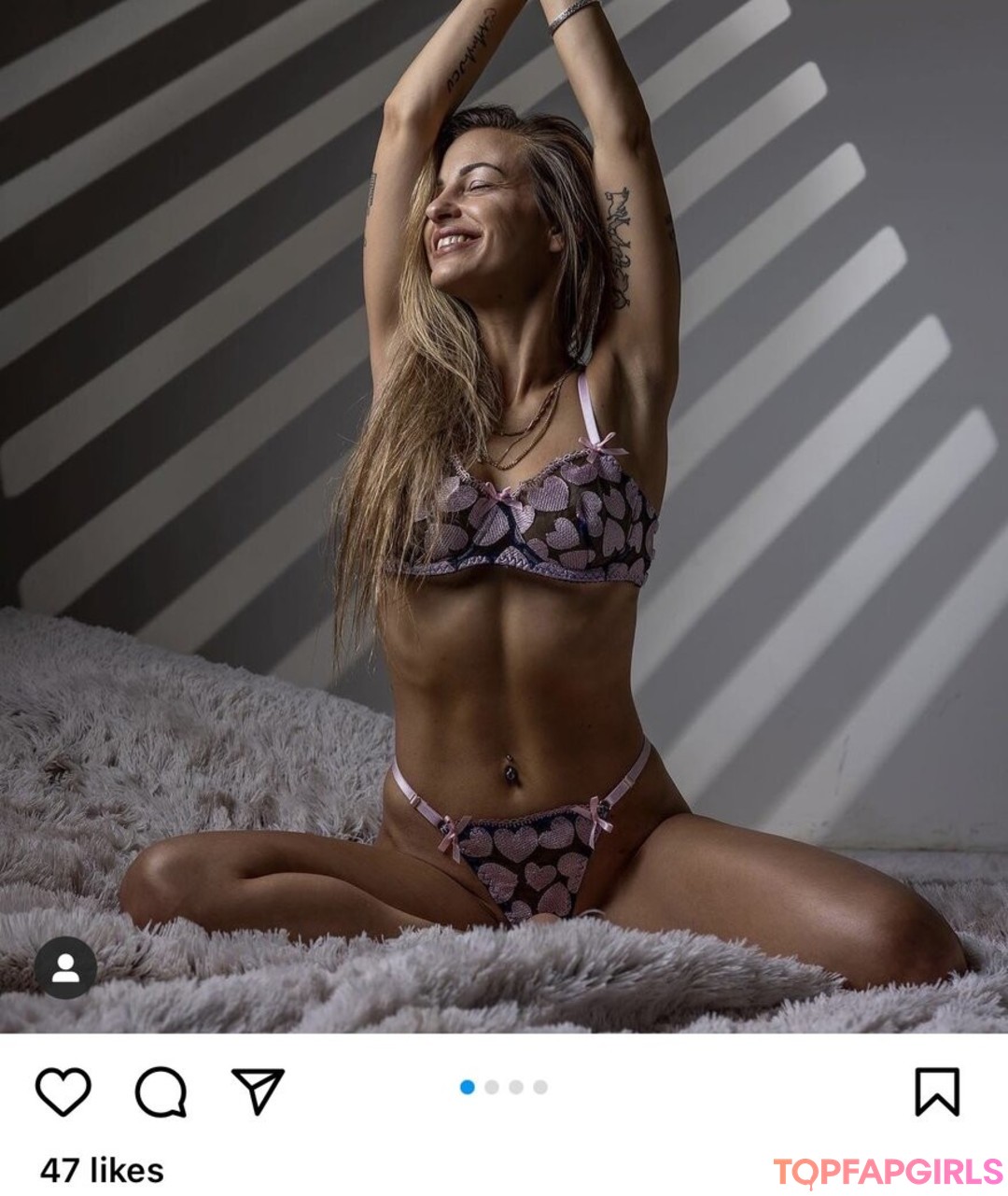1008x1196 pixels.
Task: Like this post with the heart icon
Action: point(63,1091)
